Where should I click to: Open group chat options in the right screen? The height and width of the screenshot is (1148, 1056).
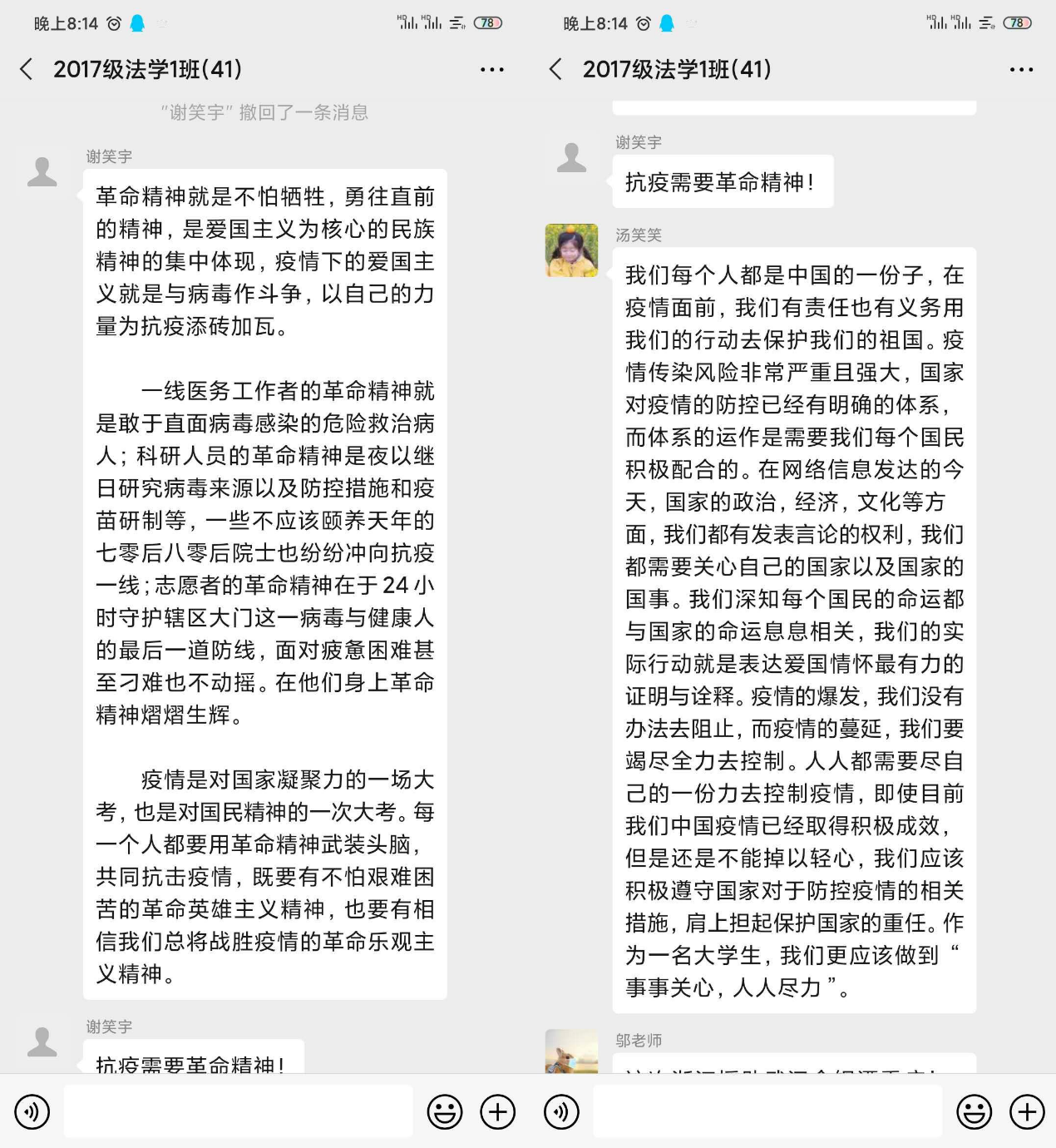coord(1020,70)
